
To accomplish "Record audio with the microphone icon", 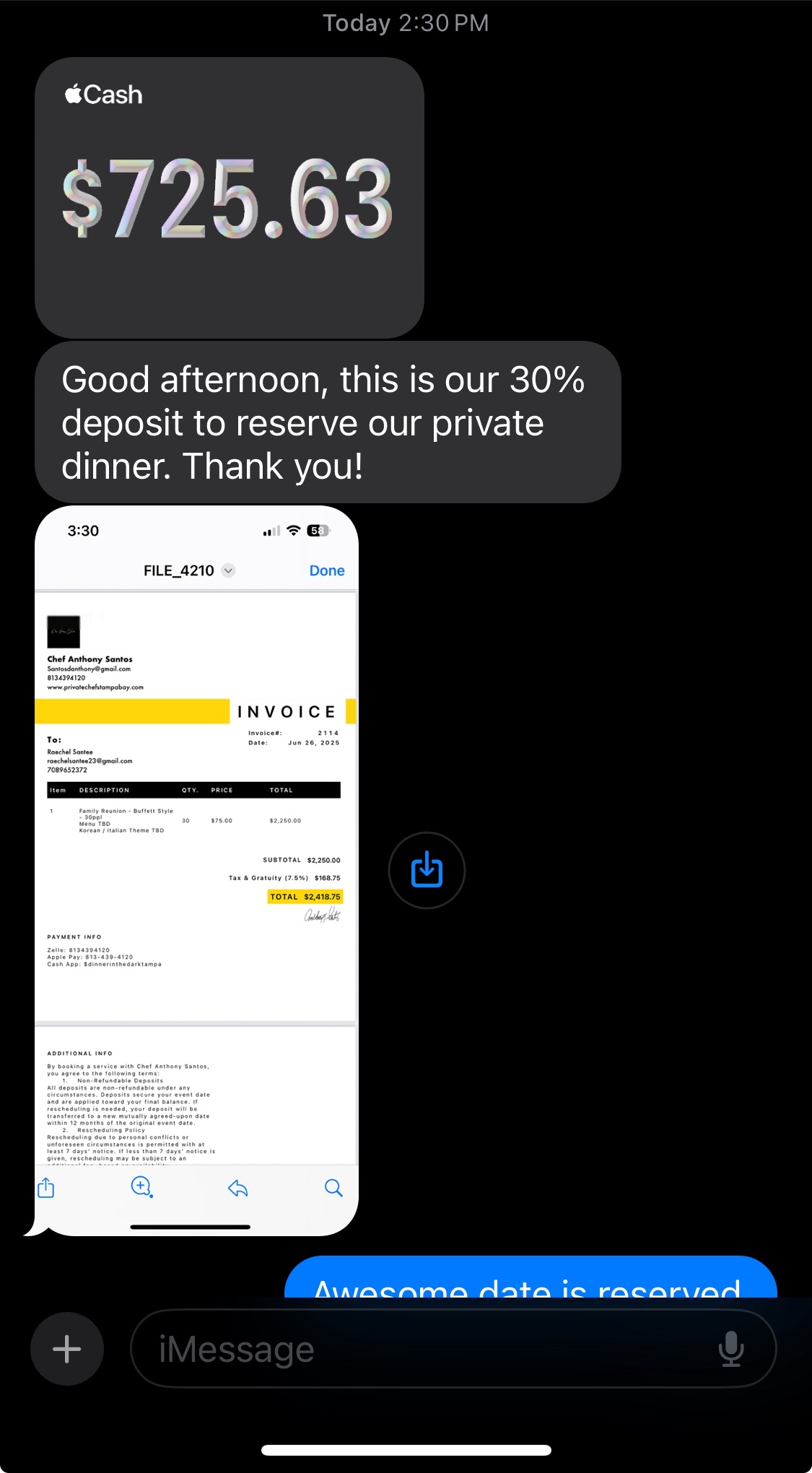I will 731,1348.
